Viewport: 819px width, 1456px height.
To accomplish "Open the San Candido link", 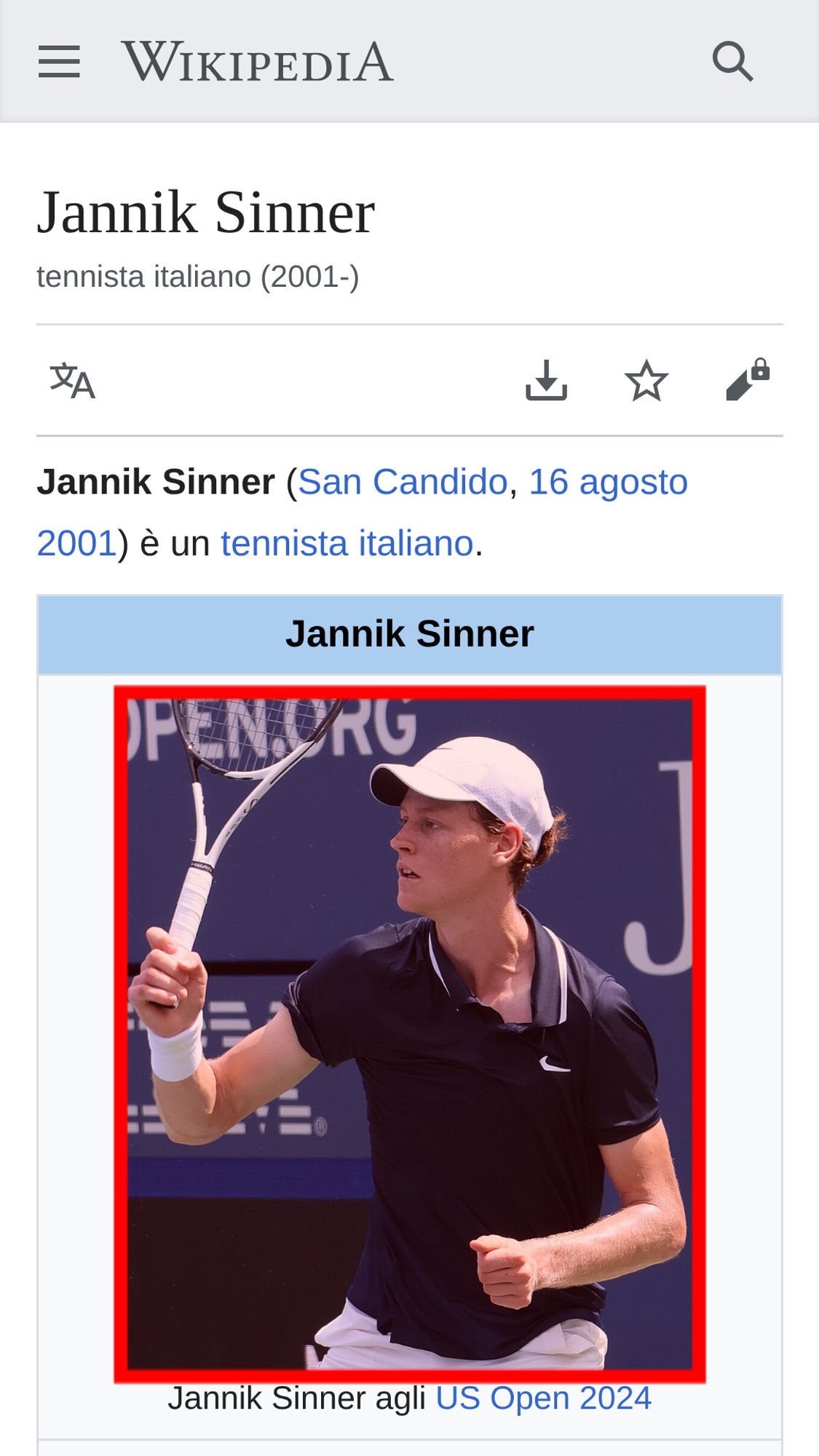I will pos(403,482).
